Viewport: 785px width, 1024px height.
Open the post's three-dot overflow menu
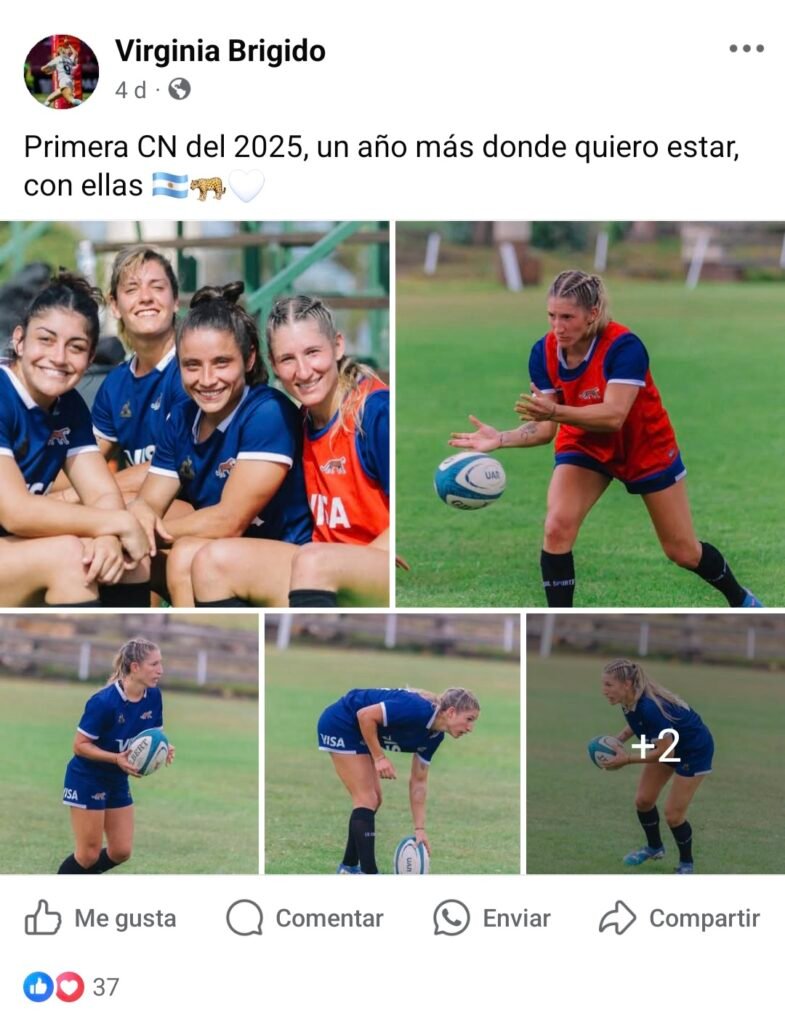[x=746, y=49]
